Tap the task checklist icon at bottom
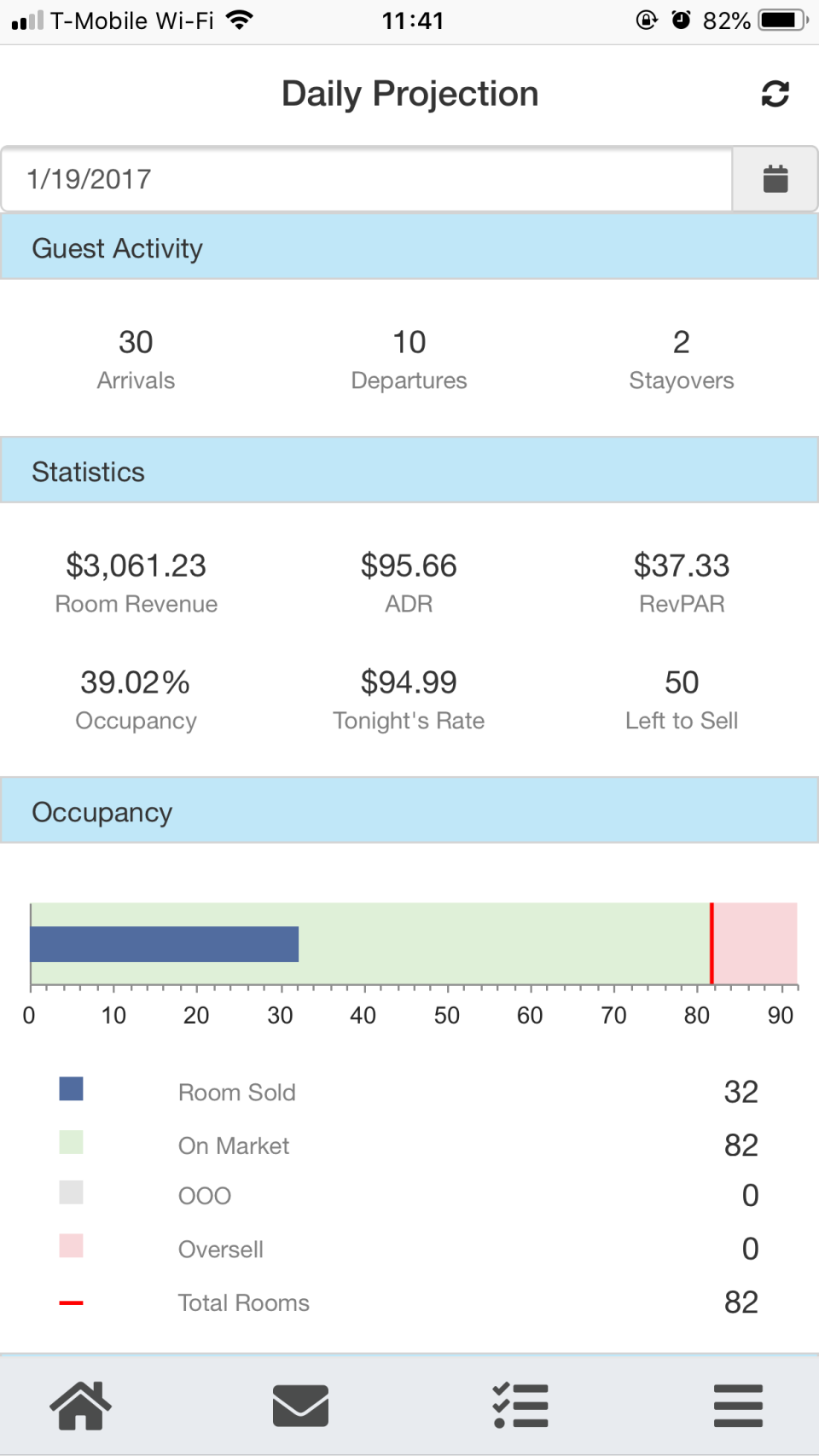This screenshot has height=1456, width=819. (519, 1404)
